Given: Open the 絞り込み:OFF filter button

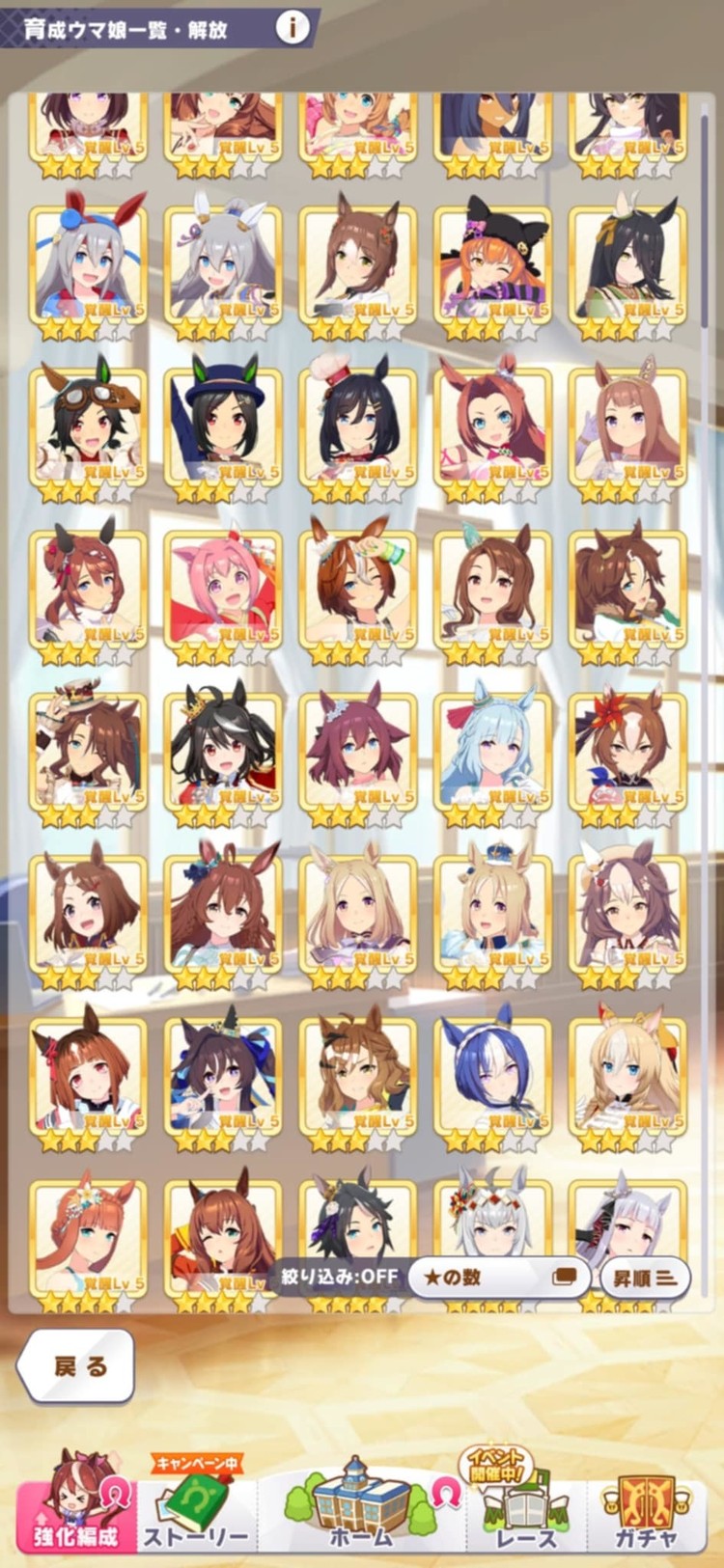Looking at the screenshot, I should pos(339,1277).
